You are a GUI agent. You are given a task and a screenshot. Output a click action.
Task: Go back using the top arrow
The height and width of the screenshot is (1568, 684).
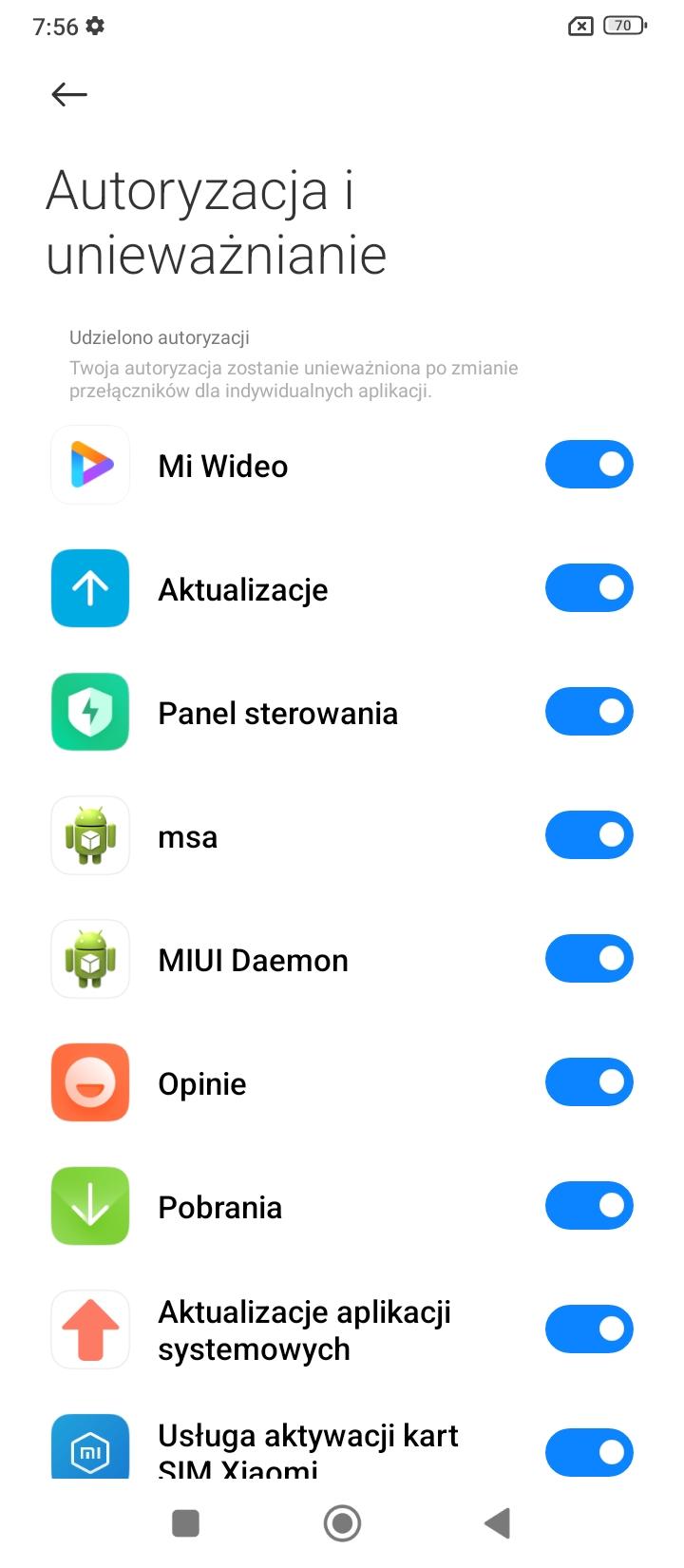69,94
